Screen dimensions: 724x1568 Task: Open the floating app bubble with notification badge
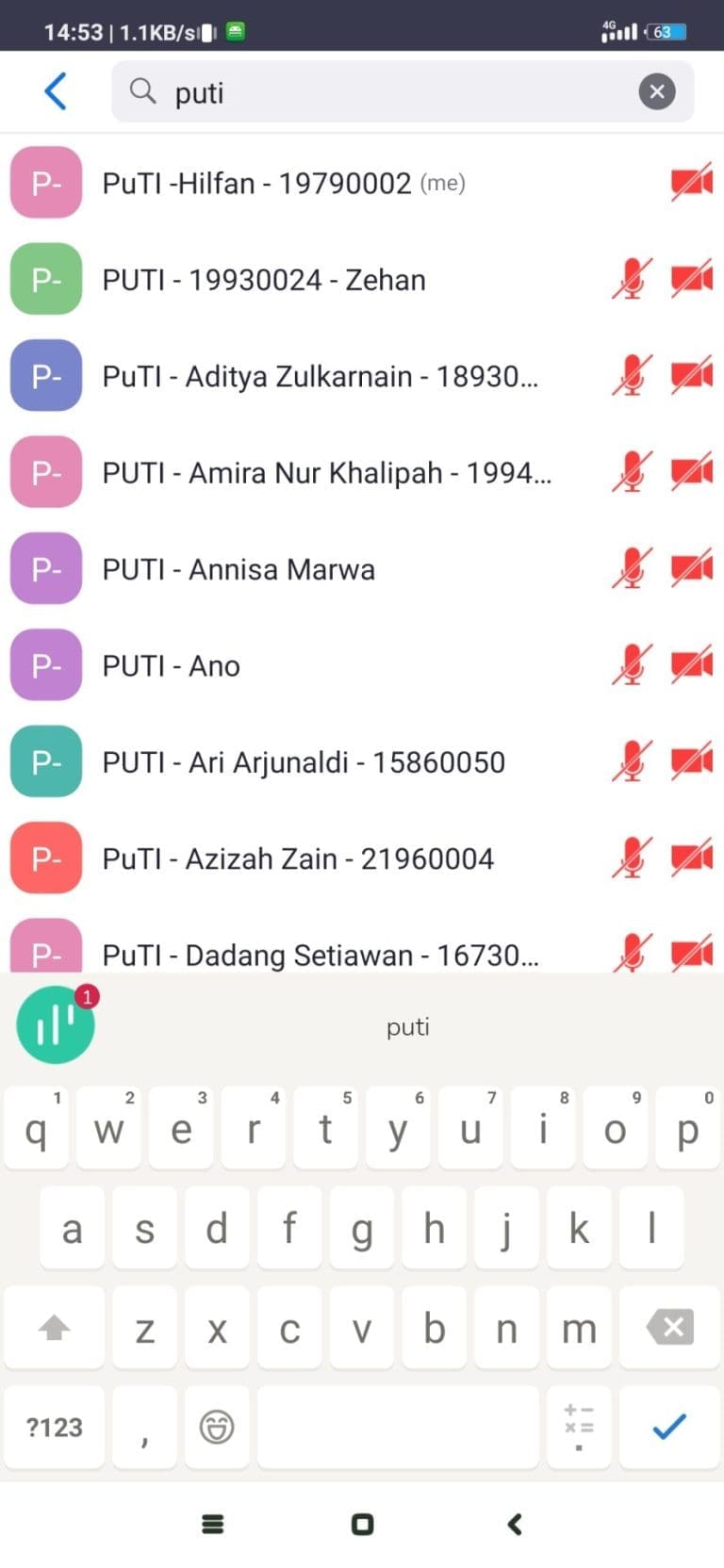[55, 1024]
